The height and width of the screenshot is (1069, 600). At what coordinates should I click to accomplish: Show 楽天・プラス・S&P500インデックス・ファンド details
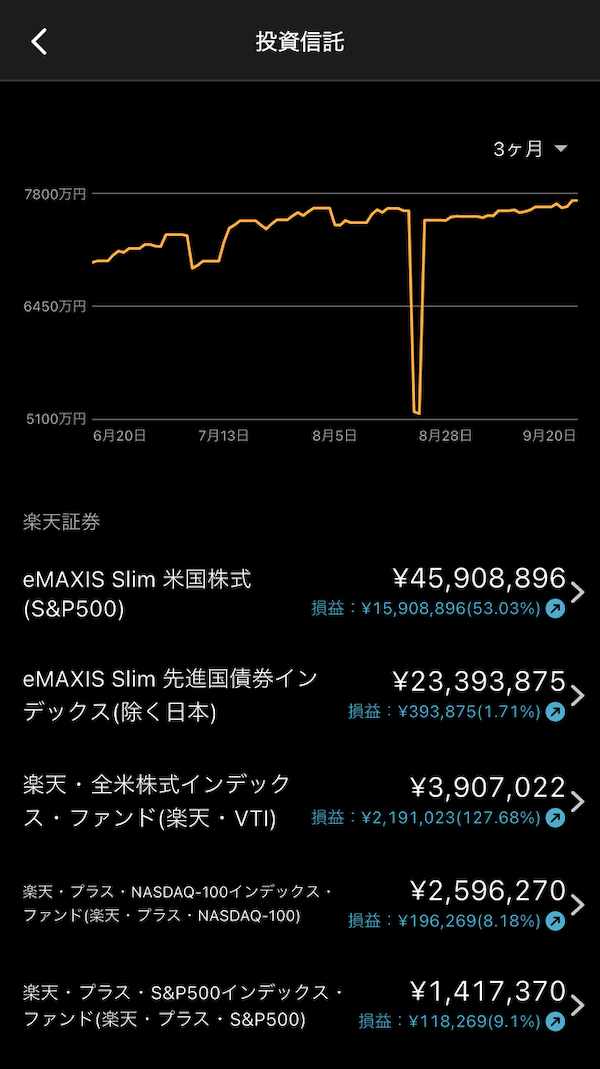[300, 1005]
